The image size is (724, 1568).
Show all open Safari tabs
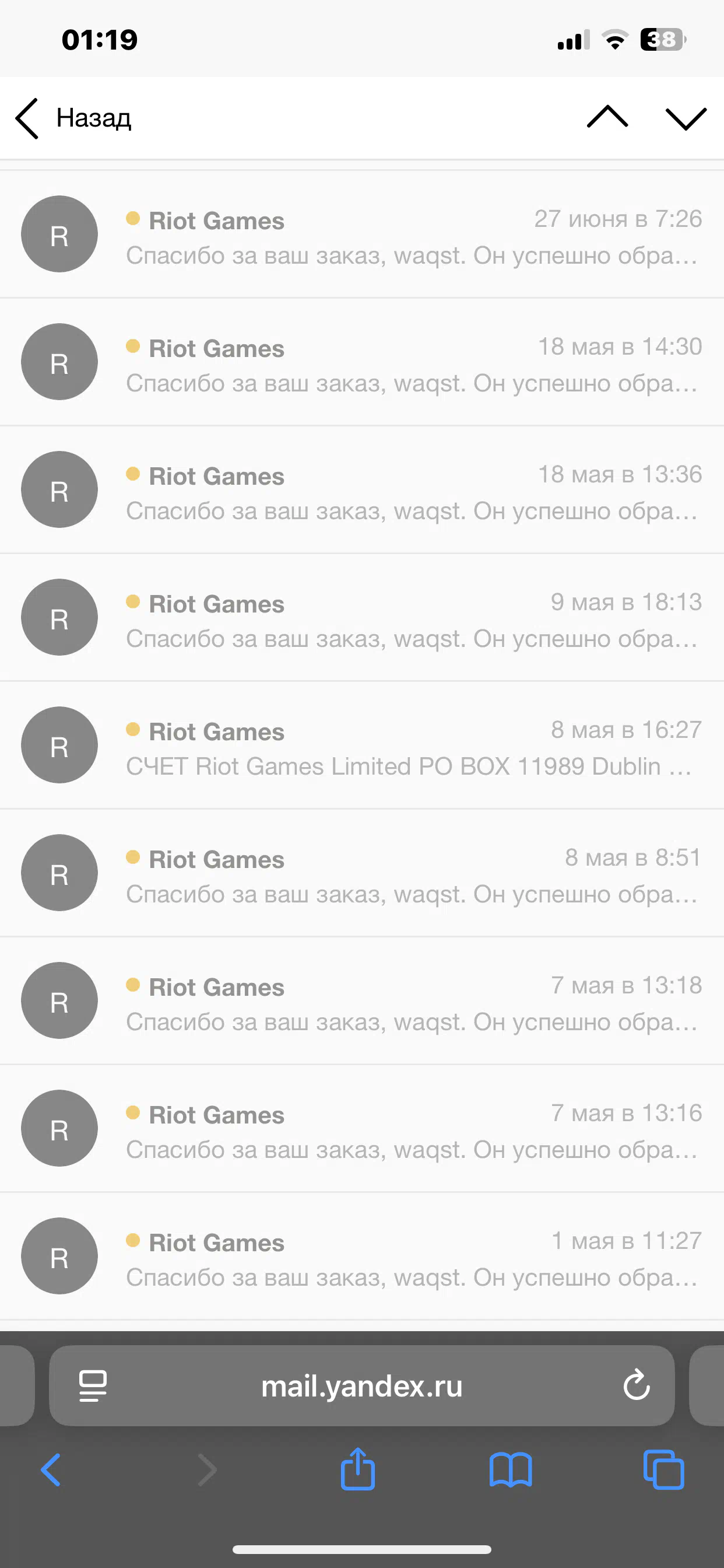click(x=664, y=1470)
